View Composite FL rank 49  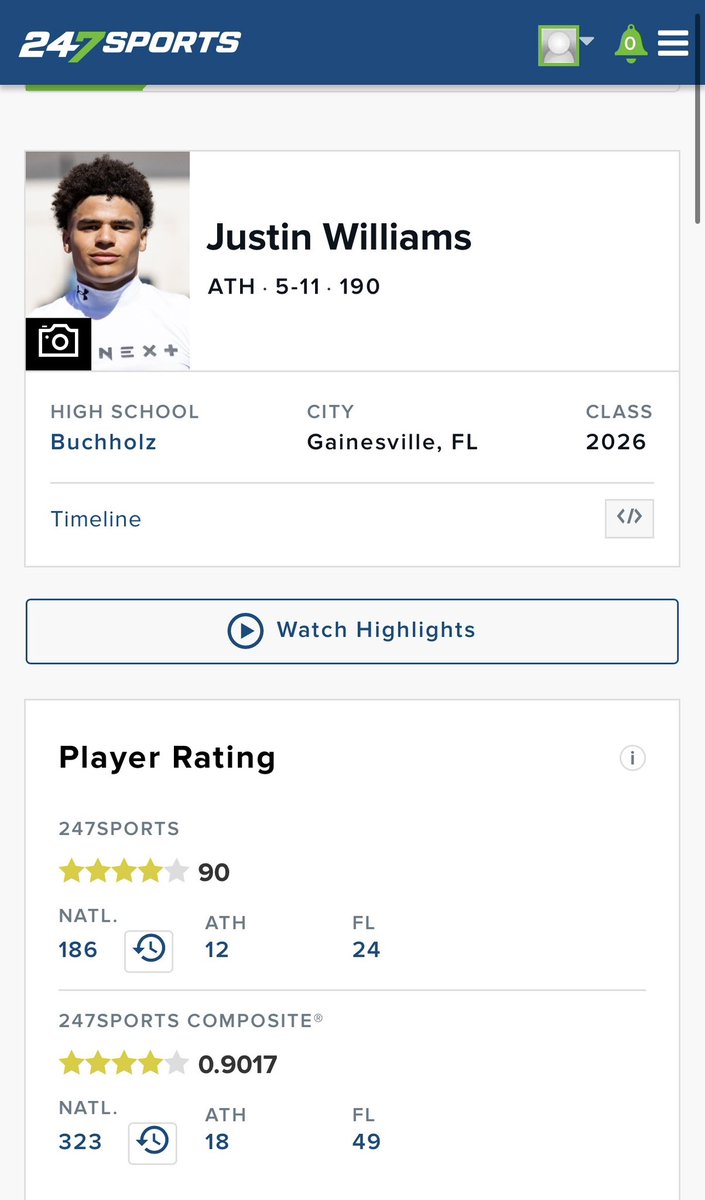tap(366, 1142)
